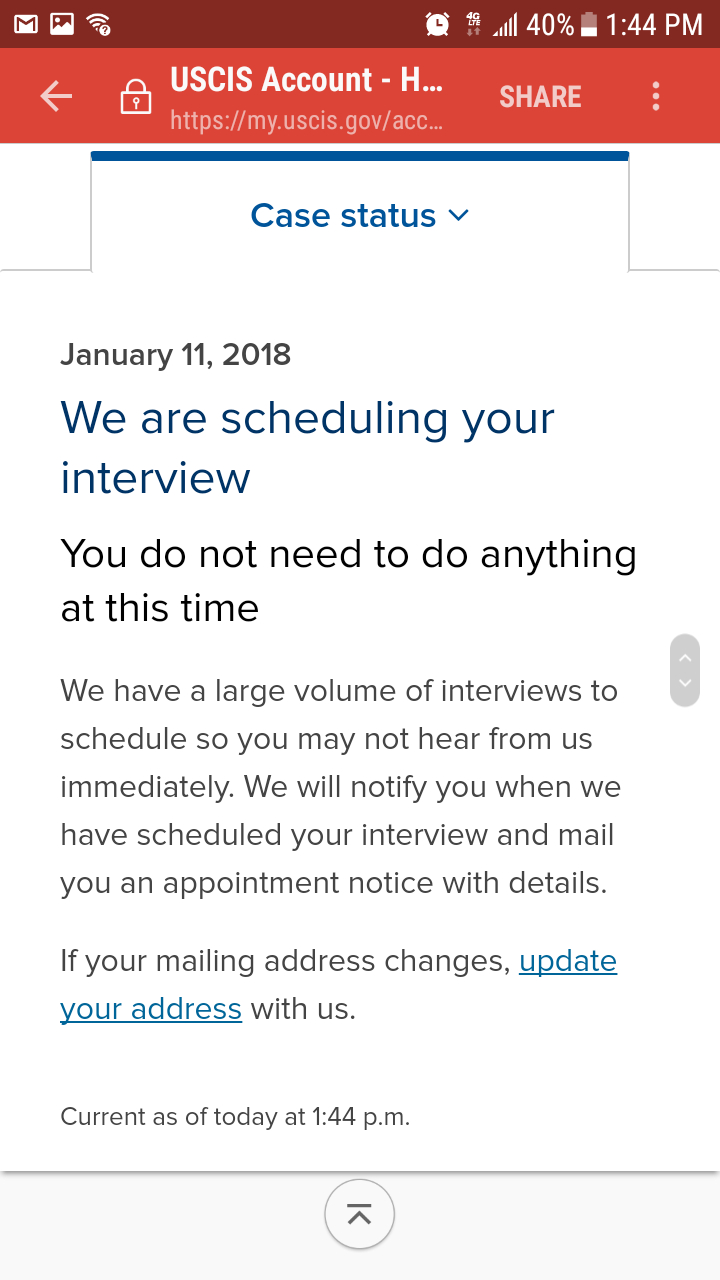Go back using the arrow icon

point(56,96)
